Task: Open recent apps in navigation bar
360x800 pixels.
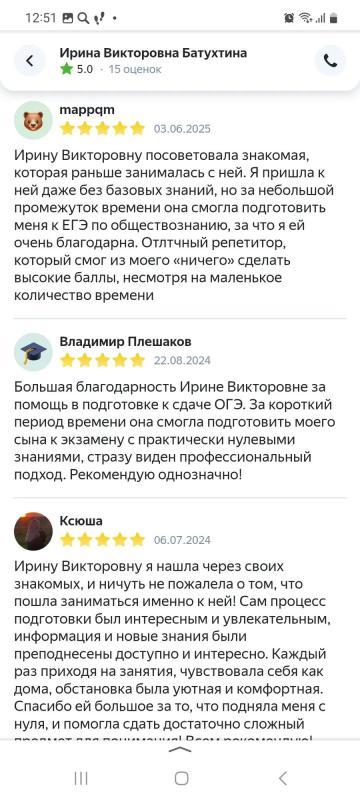Action: (x=81, y=778)
